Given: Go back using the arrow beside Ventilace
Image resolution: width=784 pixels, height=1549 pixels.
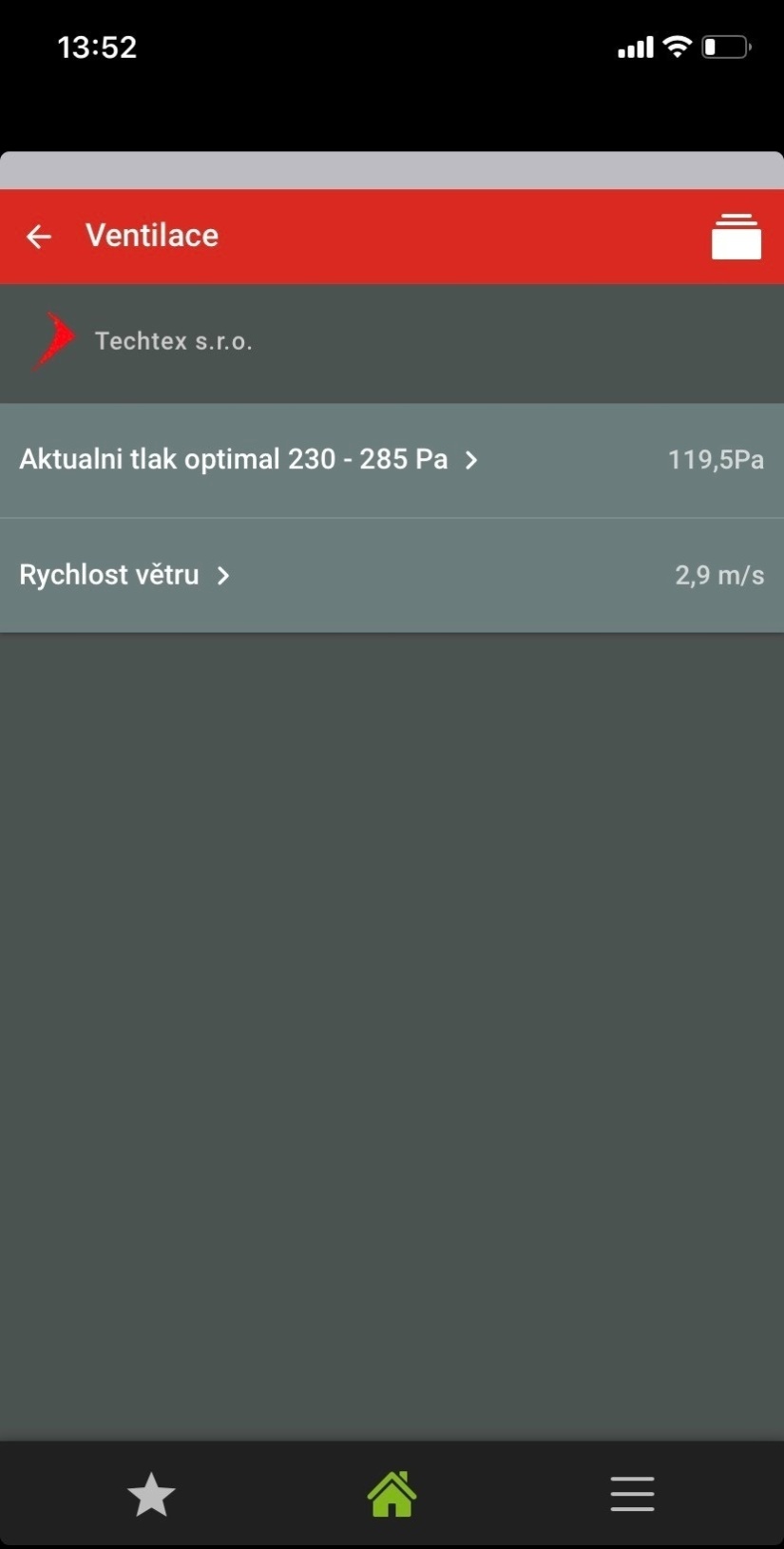Looking at the screenshot, I should [39, 237].
